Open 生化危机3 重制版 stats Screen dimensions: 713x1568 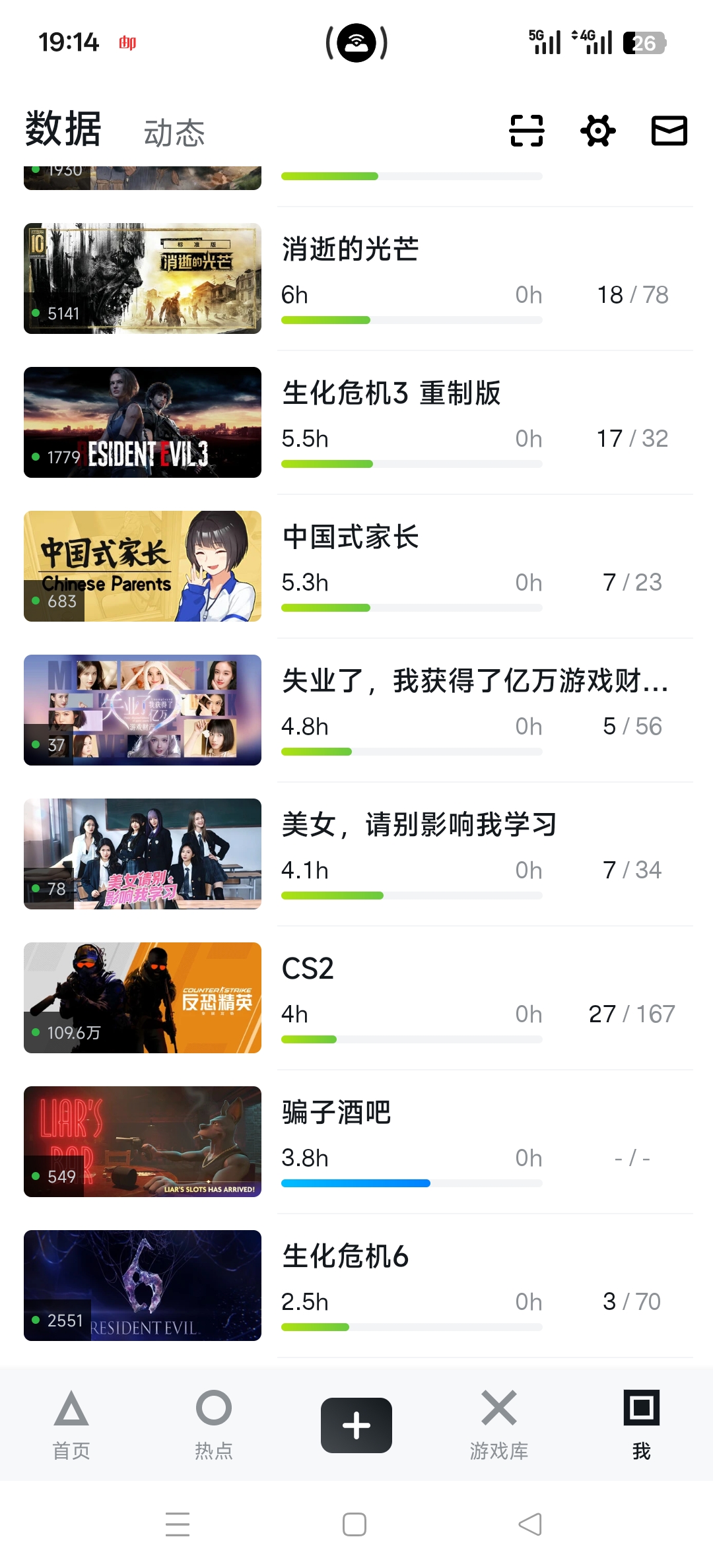[391, 393]
